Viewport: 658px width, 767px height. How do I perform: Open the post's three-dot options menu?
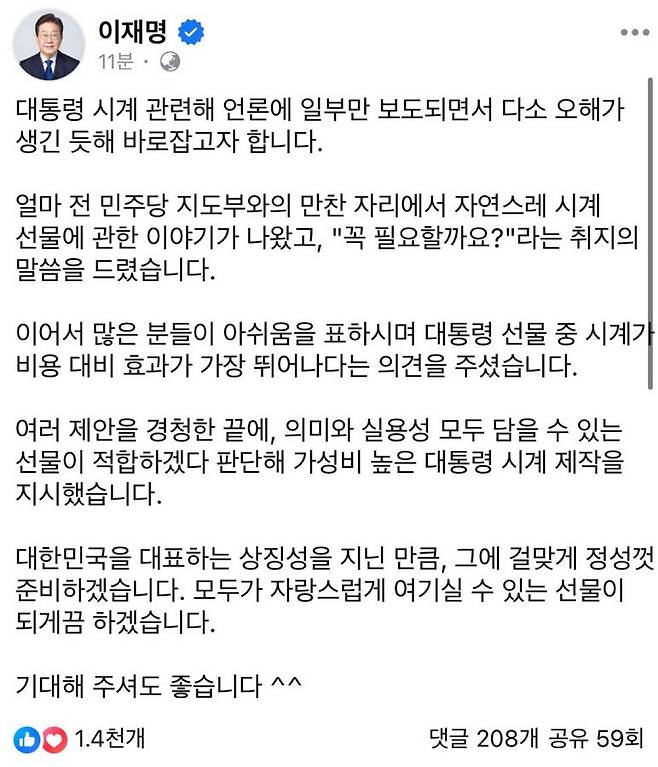[634, 33]
